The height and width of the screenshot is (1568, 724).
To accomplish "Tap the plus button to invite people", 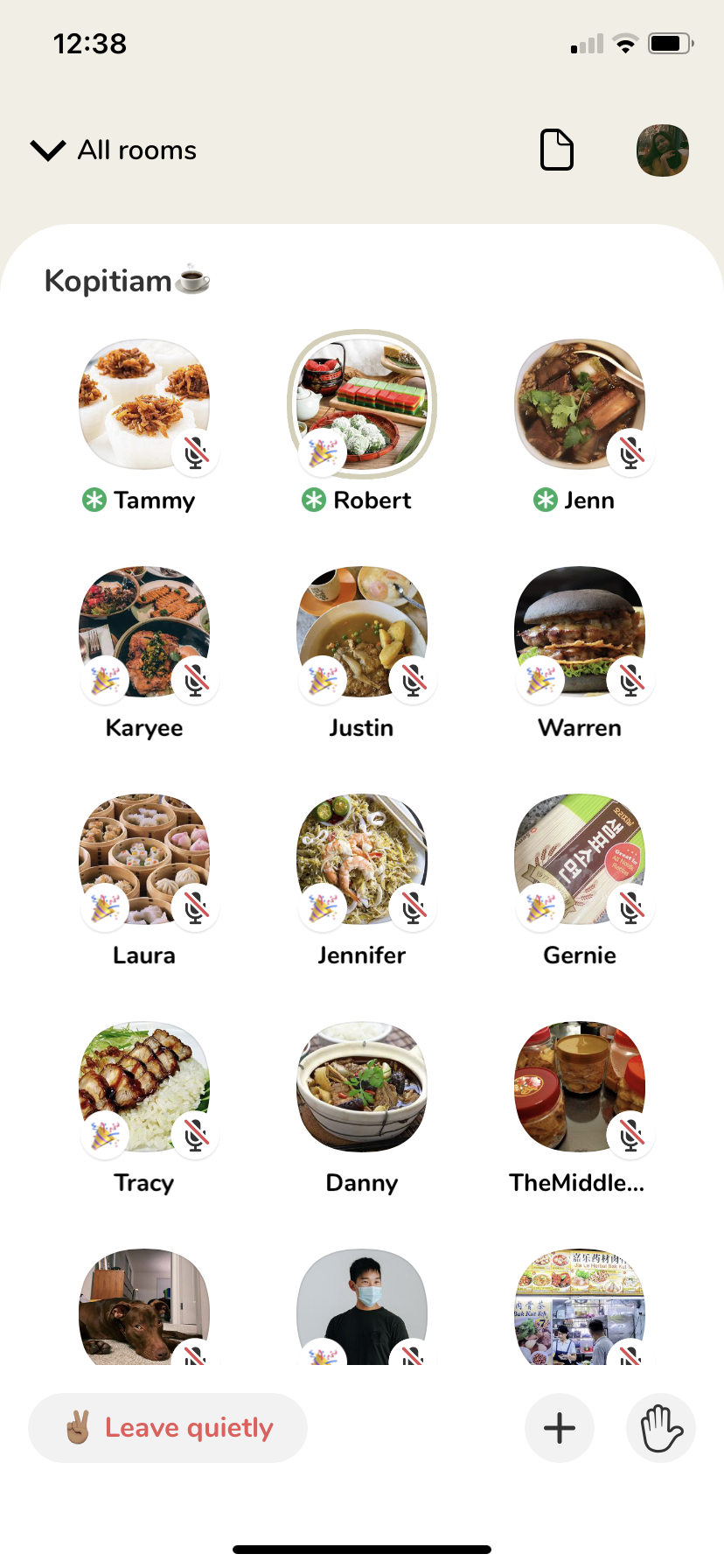I will click(x=560, y=1428).
